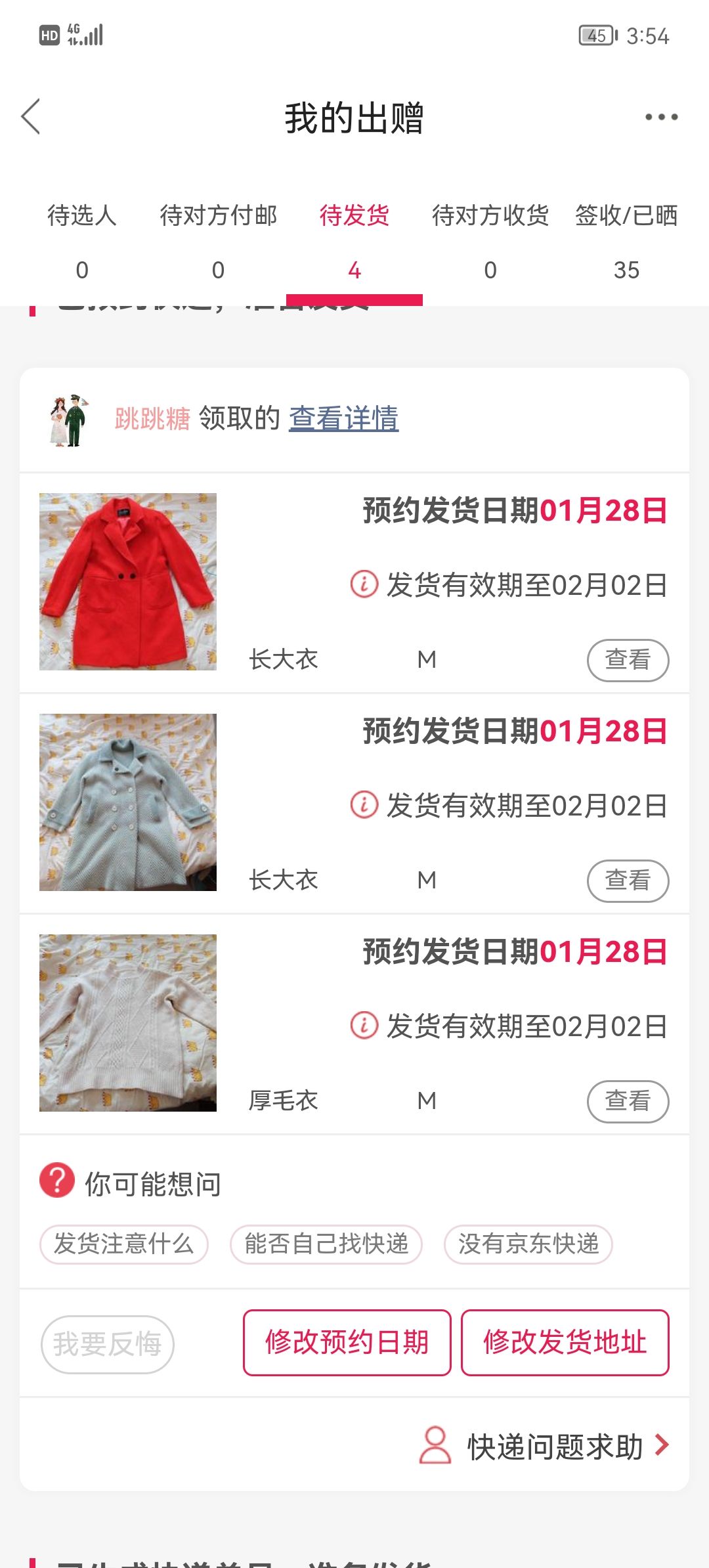Select the 发货注意什么 chip
The image size is (709, 1568).
tap(124, 1244)
